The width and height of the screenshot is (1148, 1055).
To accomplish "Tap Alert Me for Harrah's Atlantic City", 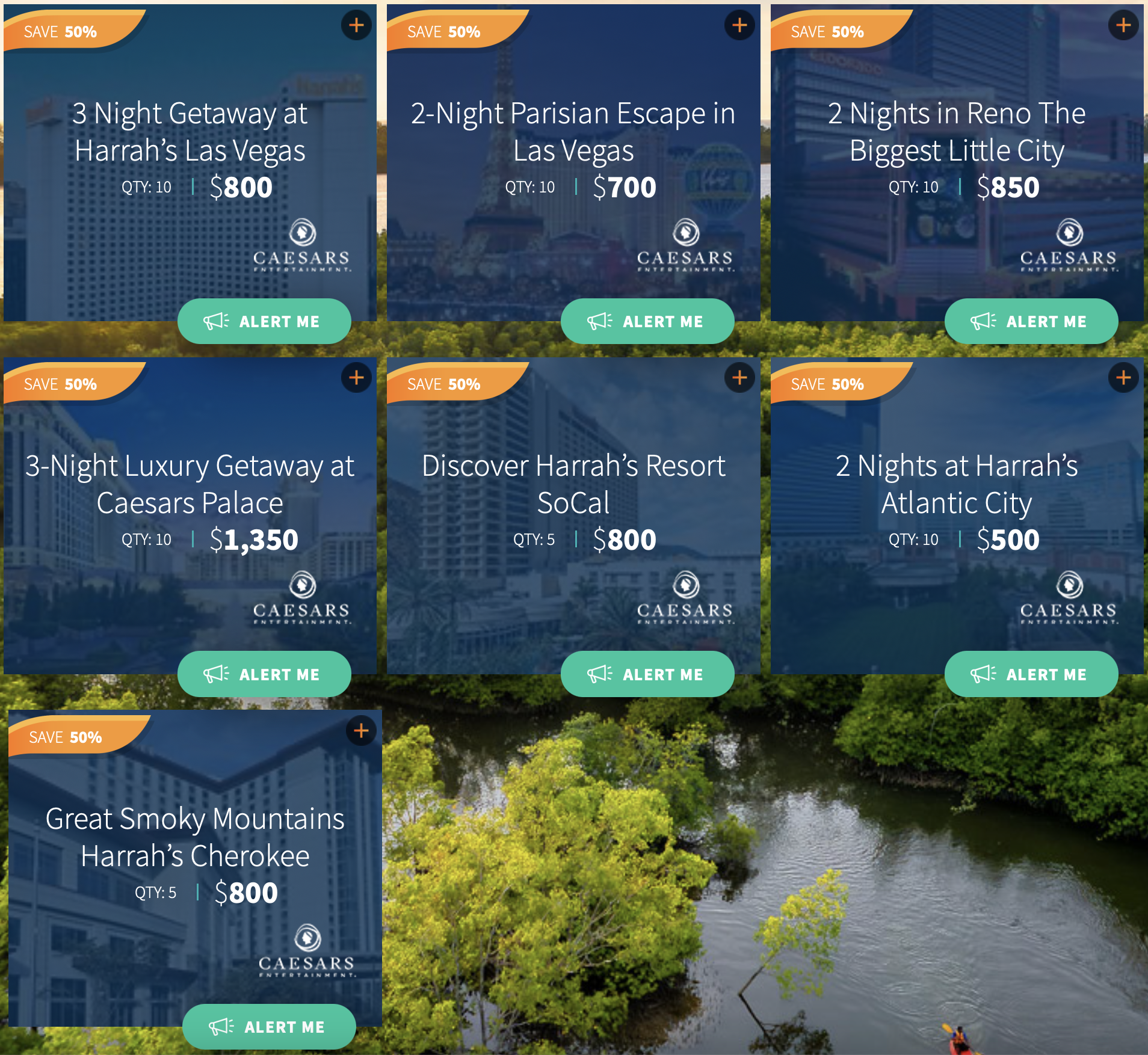I will click(x=1031, y=674).
